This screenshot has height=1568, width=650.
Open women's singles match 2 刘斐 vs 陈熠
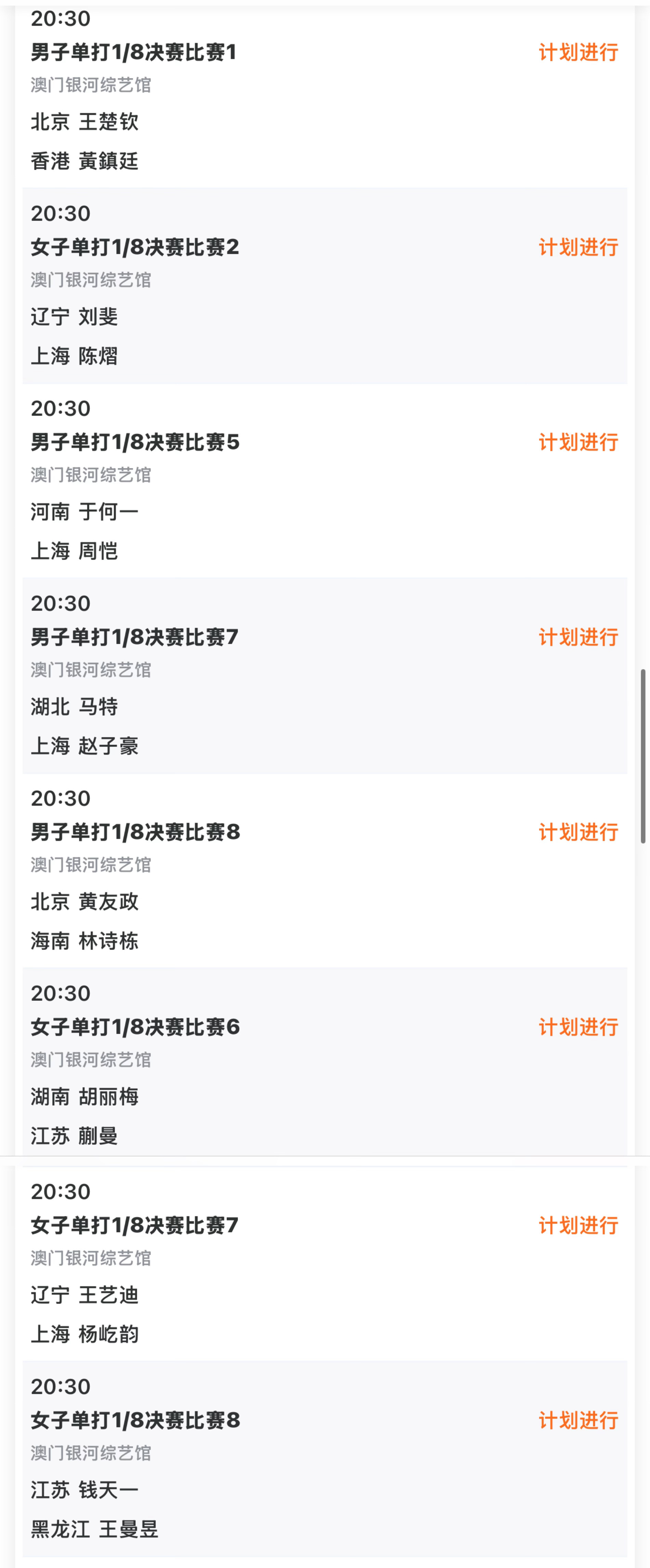[x=324, y=286]
